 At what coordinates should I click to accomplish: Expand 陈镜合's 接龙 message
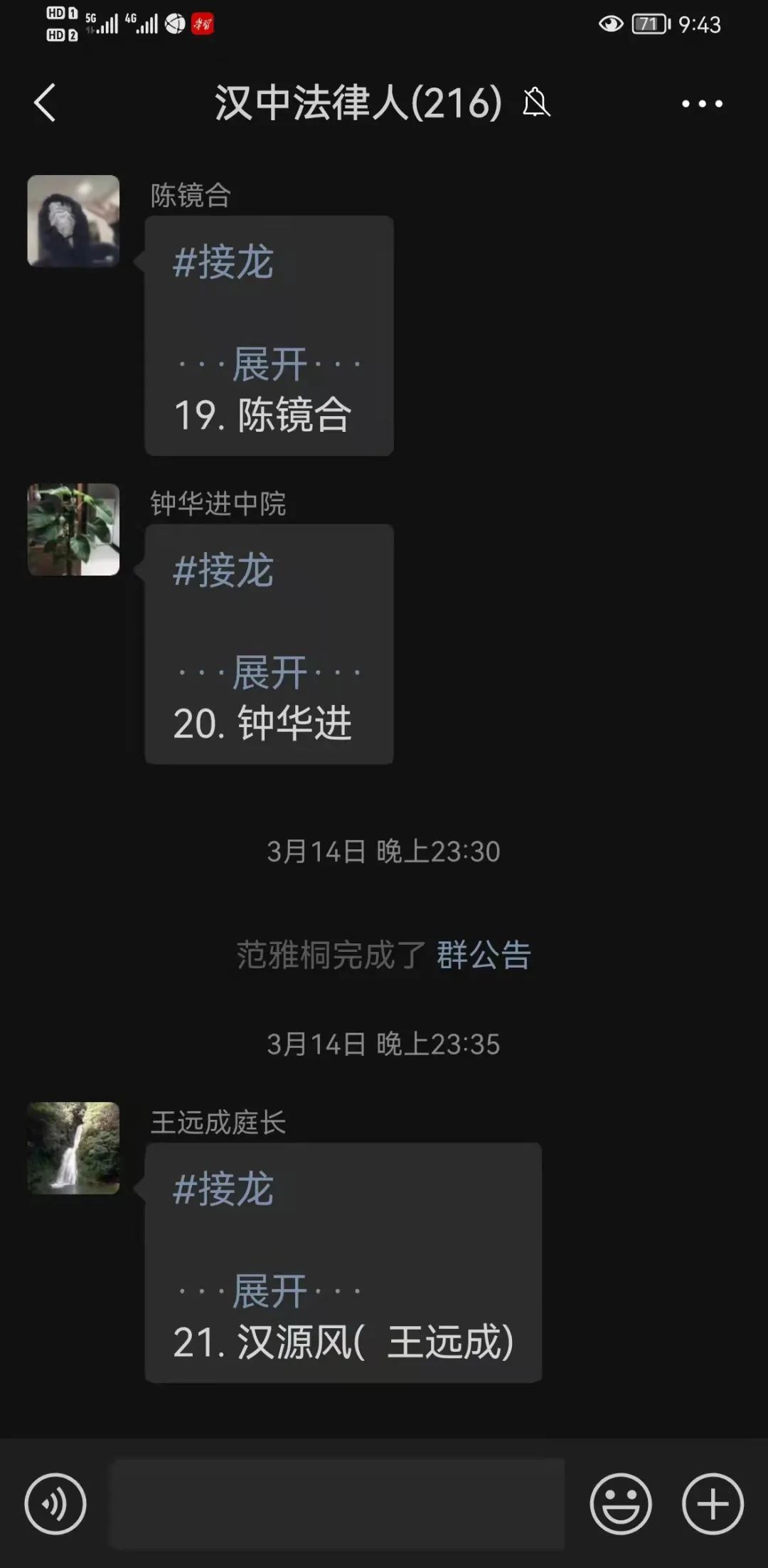pos(270,364)
